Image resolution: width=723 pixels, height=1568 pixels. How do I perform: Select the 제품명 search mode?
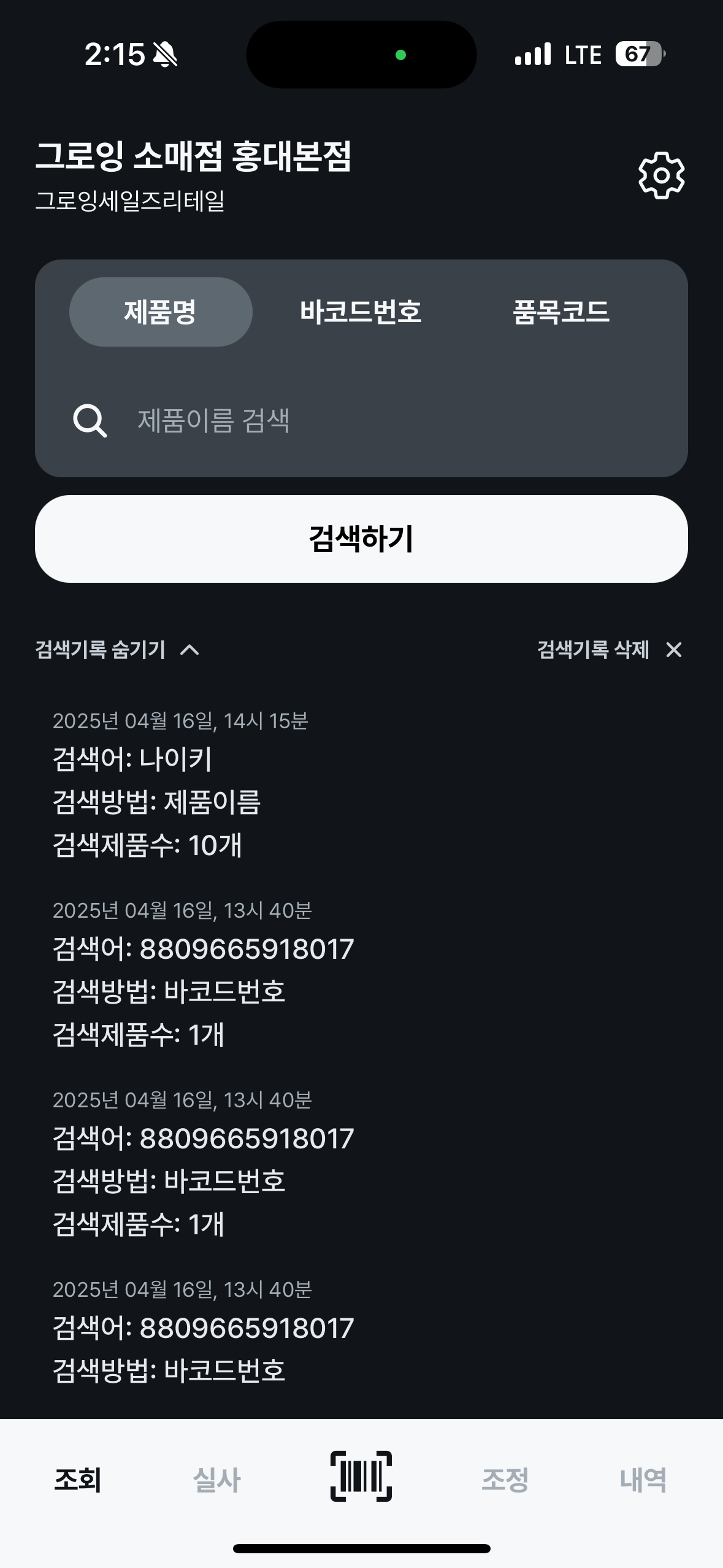(x=161, y=312)
